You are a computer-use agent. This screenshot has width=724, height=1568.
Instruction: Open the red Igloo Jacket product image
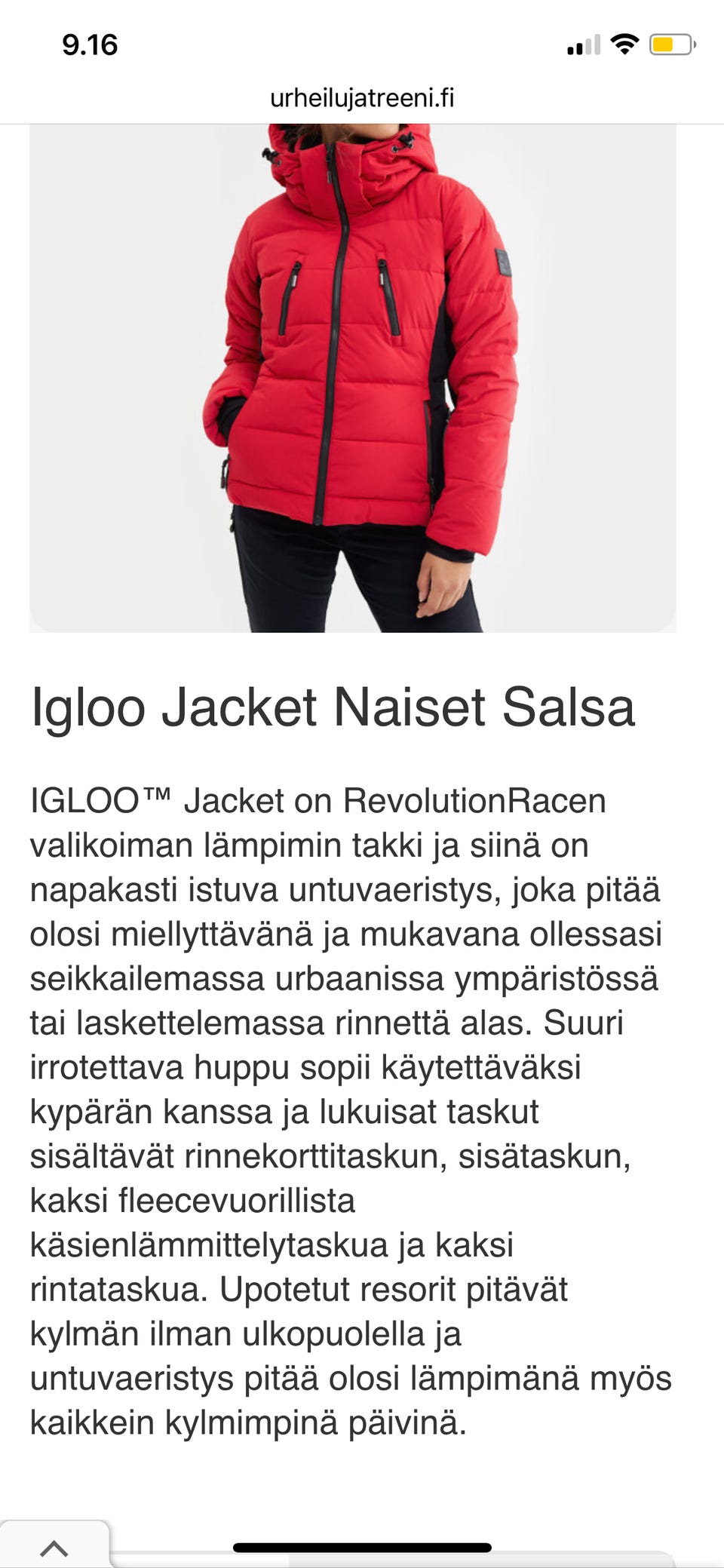353,378
